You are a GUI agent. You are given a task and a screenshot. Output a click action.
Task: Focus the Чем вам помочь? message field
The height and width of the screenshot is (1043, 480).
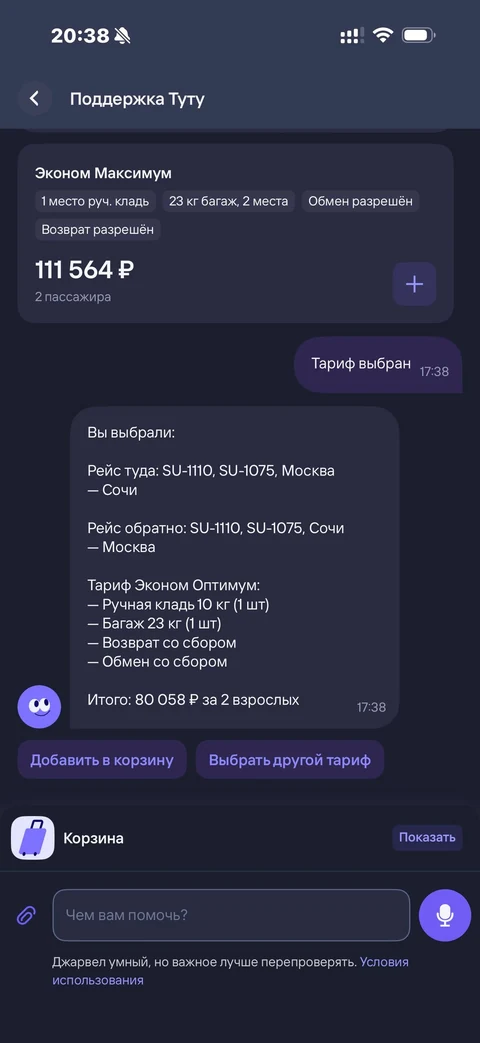click(231, 915)
